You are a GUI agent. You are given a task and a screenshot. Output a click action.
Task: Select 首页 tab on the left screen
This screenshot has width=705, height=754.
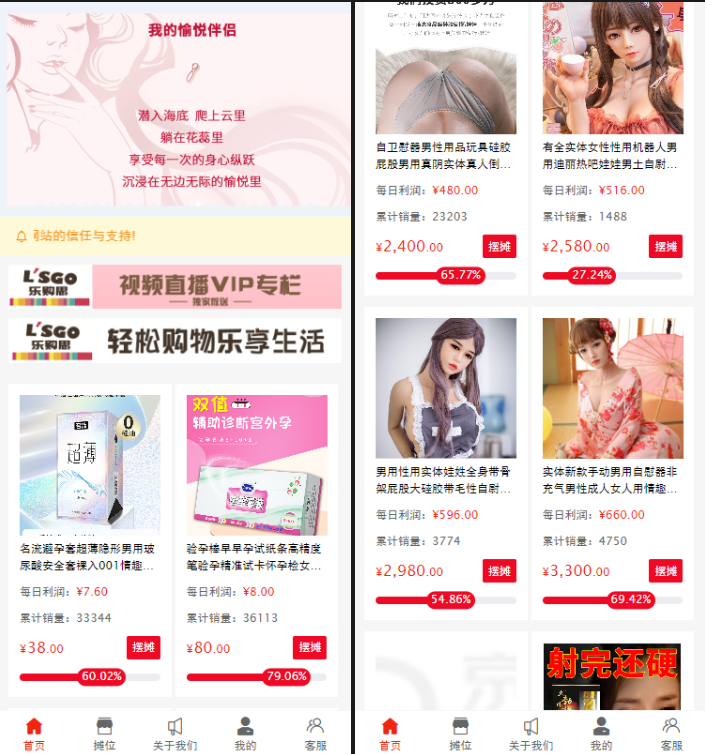tap(34, 733)
